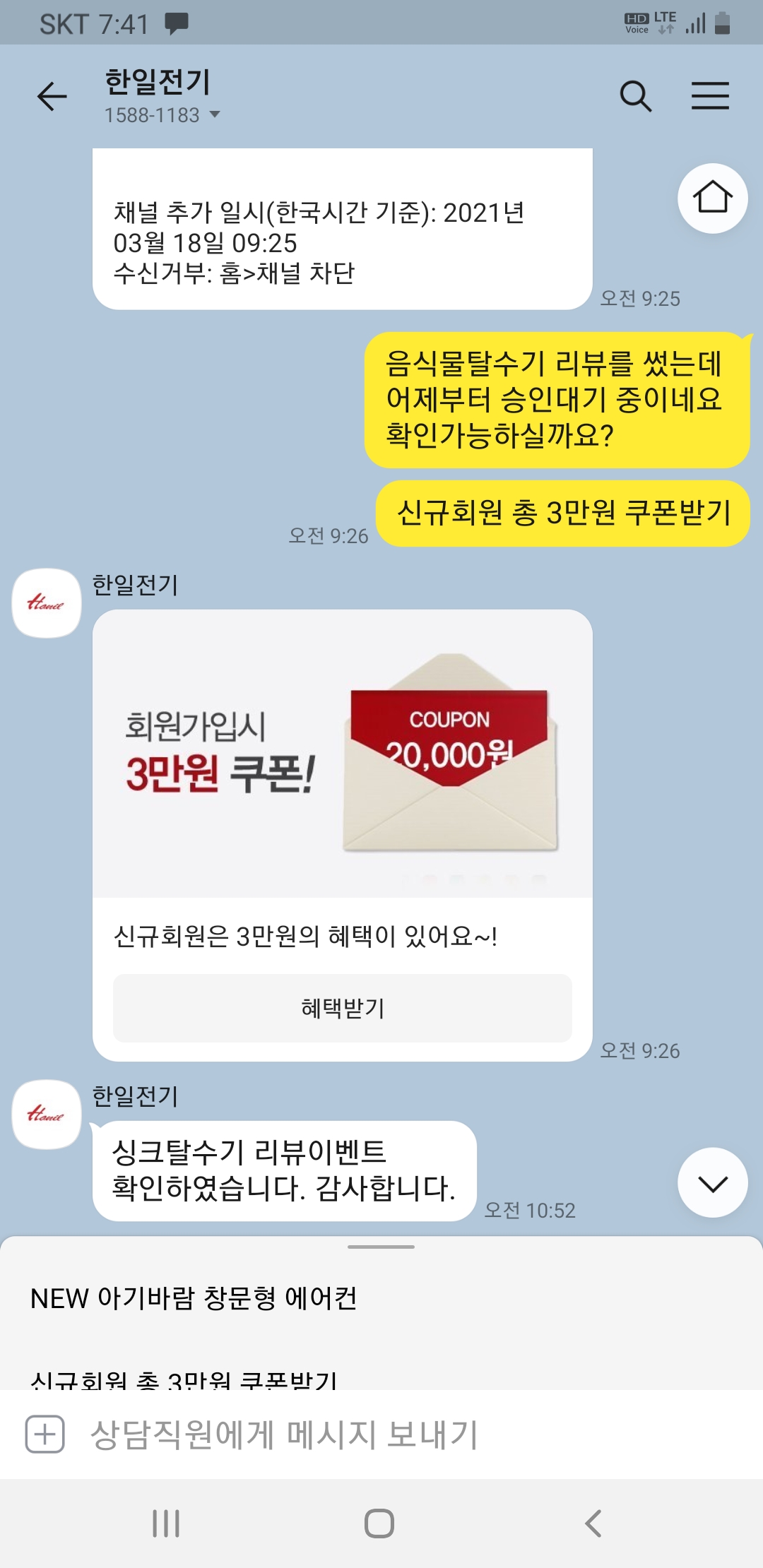
Task: Open recent apps from the navigation bar
Action: (x=166, y=1524)
